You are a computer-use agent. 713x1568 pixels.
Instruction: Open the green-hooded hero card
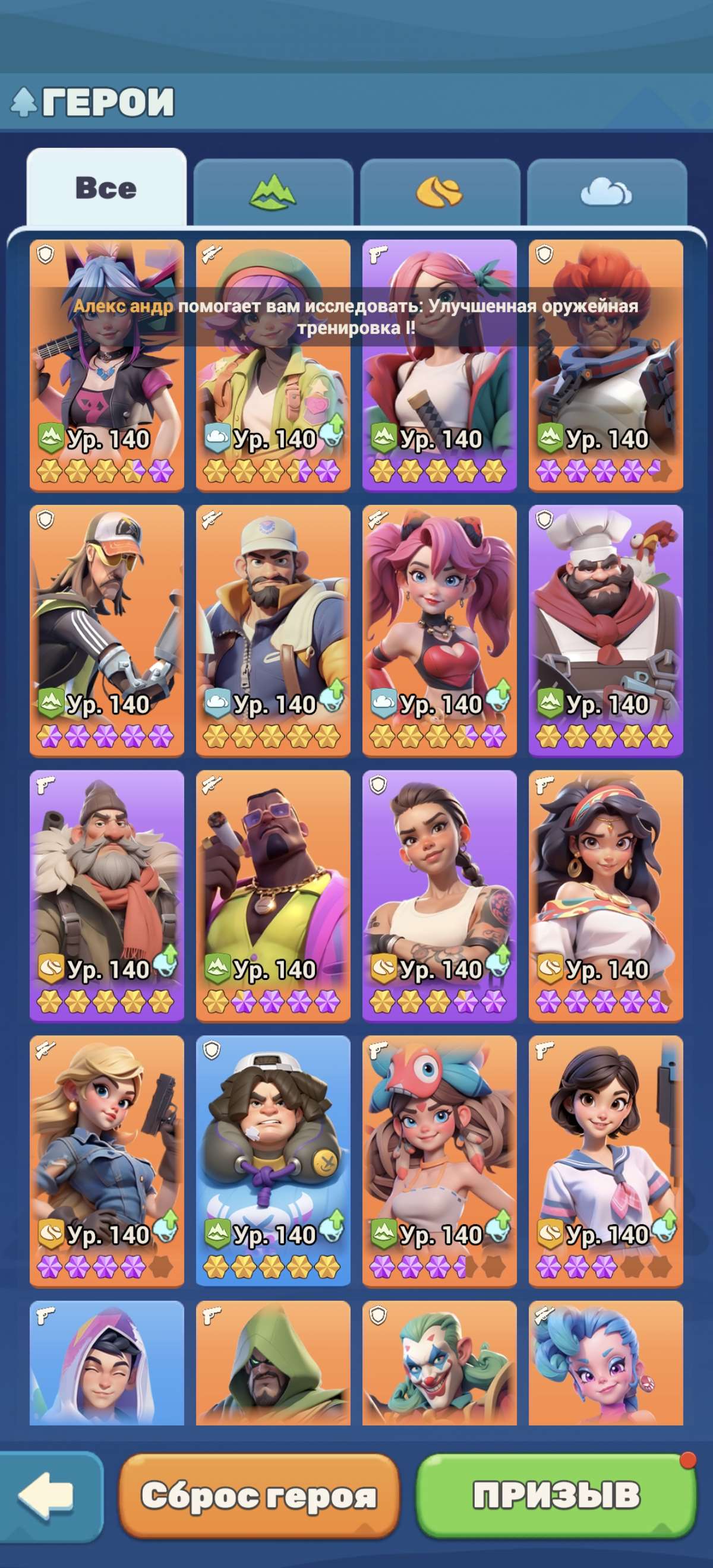[x=273, y=1364]
